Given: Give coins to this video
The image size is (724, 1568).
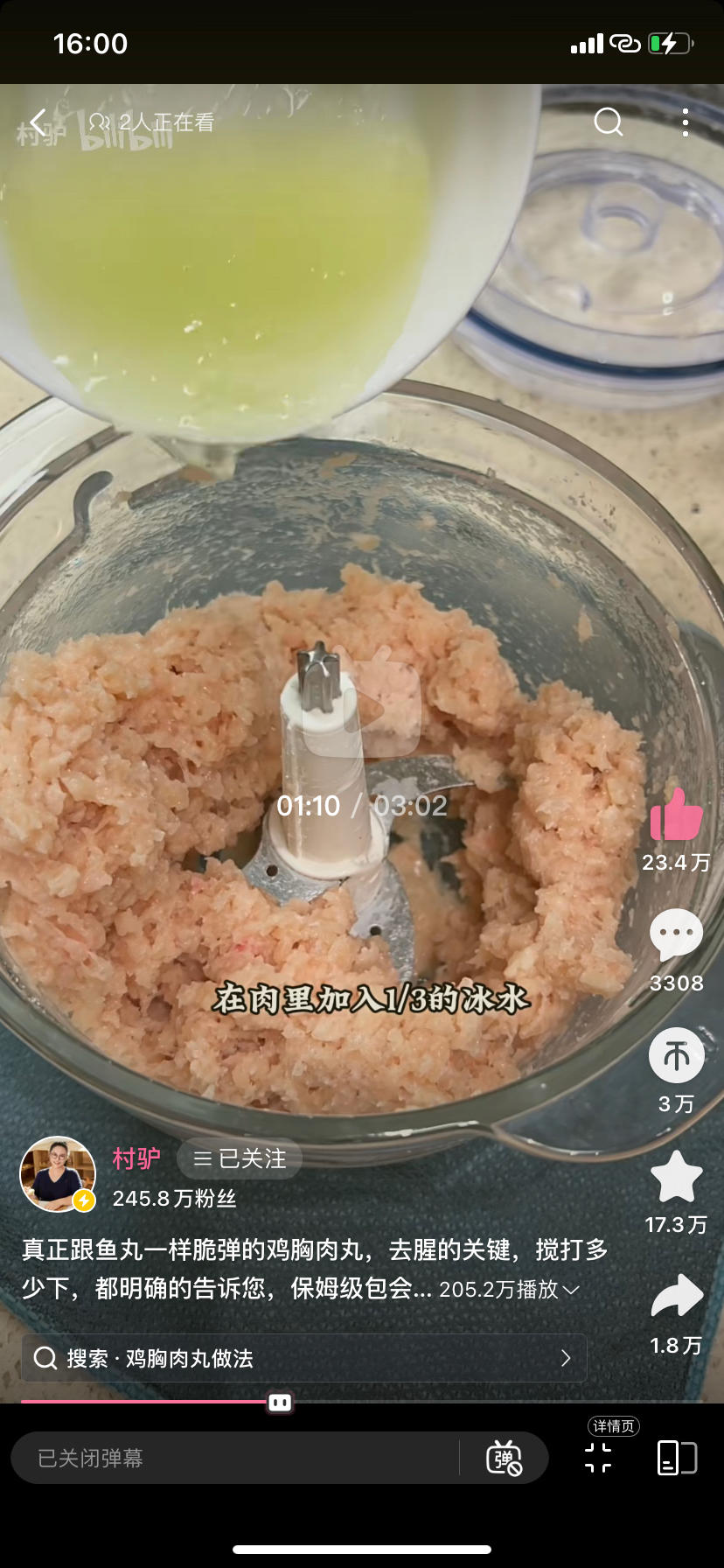Looking at the screenshot, I should [x=676, y=1056].
